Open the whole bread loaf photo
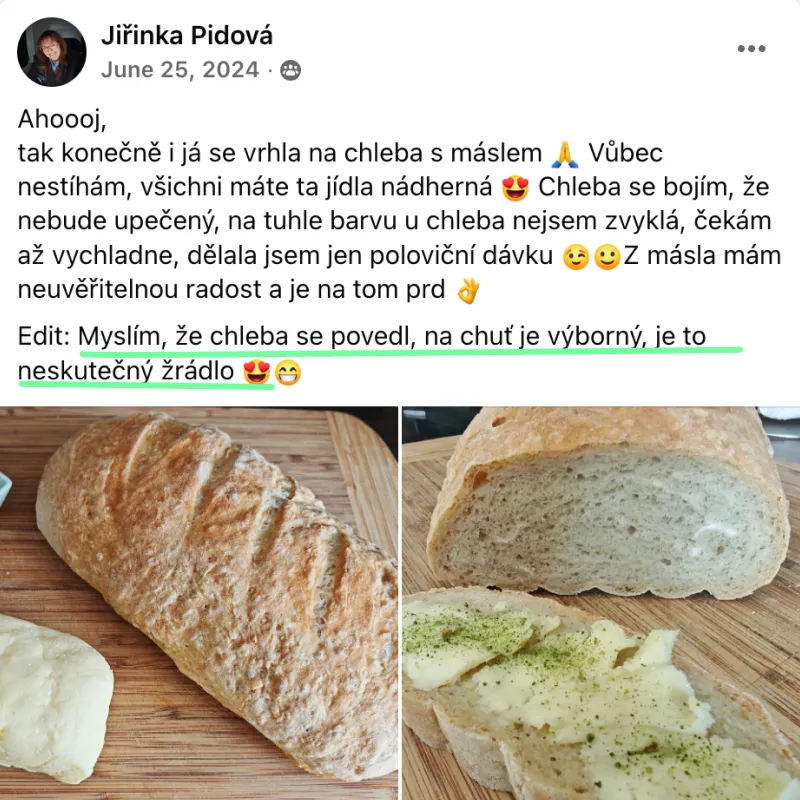The width and height of the screenshot is (800, 800). coord(198,603)
